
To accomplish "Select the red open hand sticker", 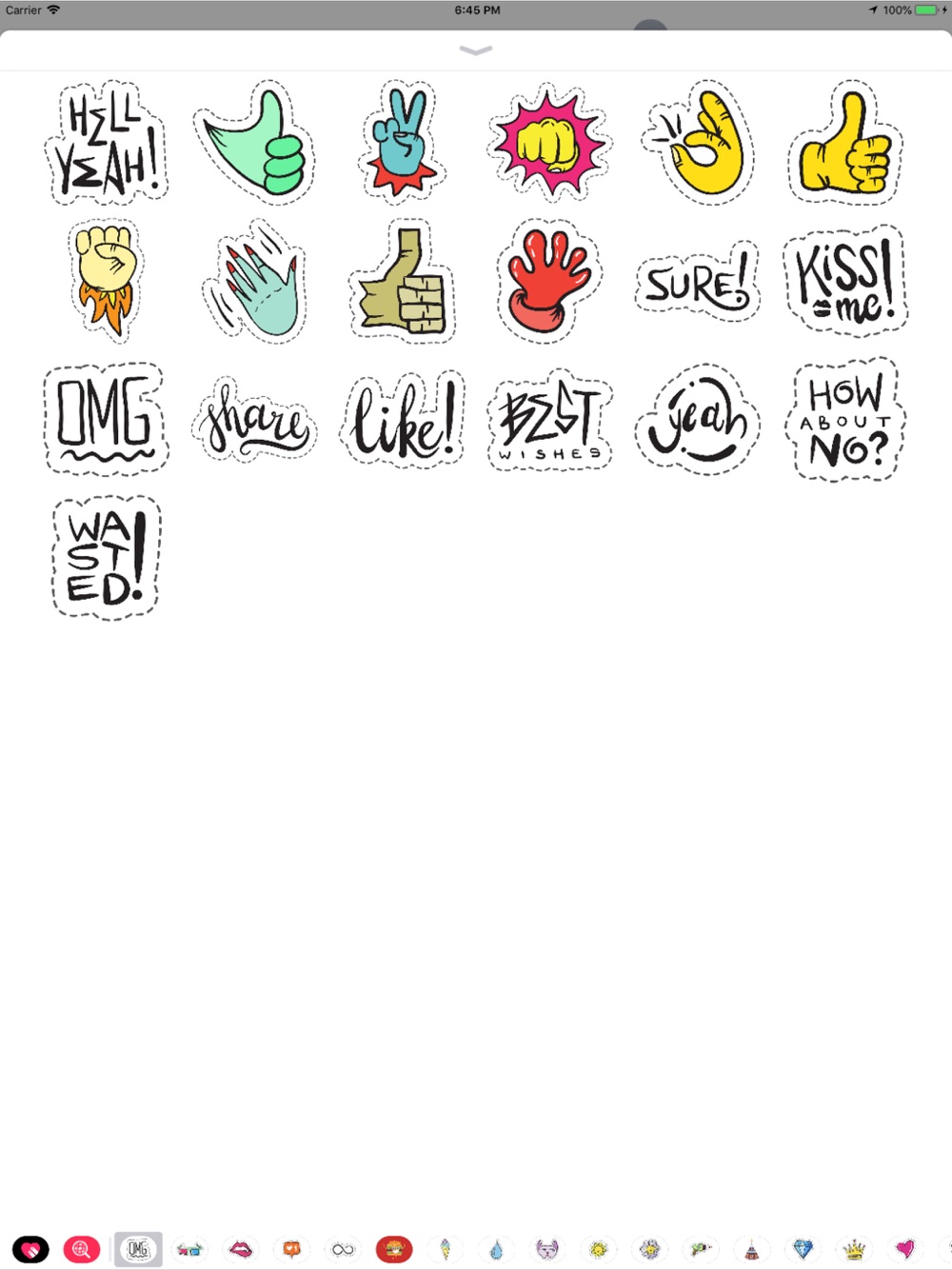I will 549,281.
